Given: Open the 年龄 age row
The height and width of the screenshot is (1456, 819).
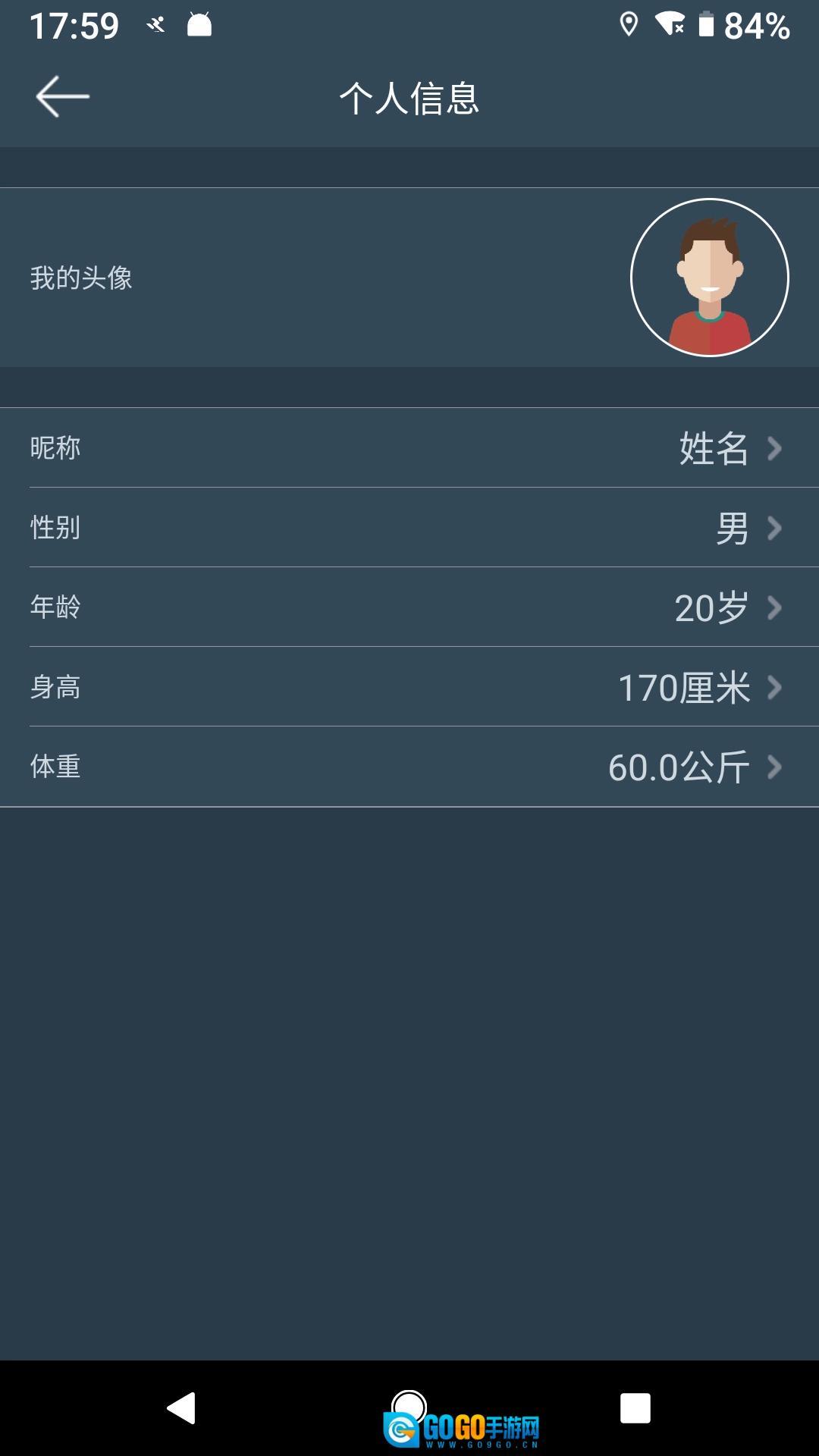Looking at the screenshot, I should click(x=409, y=607).
